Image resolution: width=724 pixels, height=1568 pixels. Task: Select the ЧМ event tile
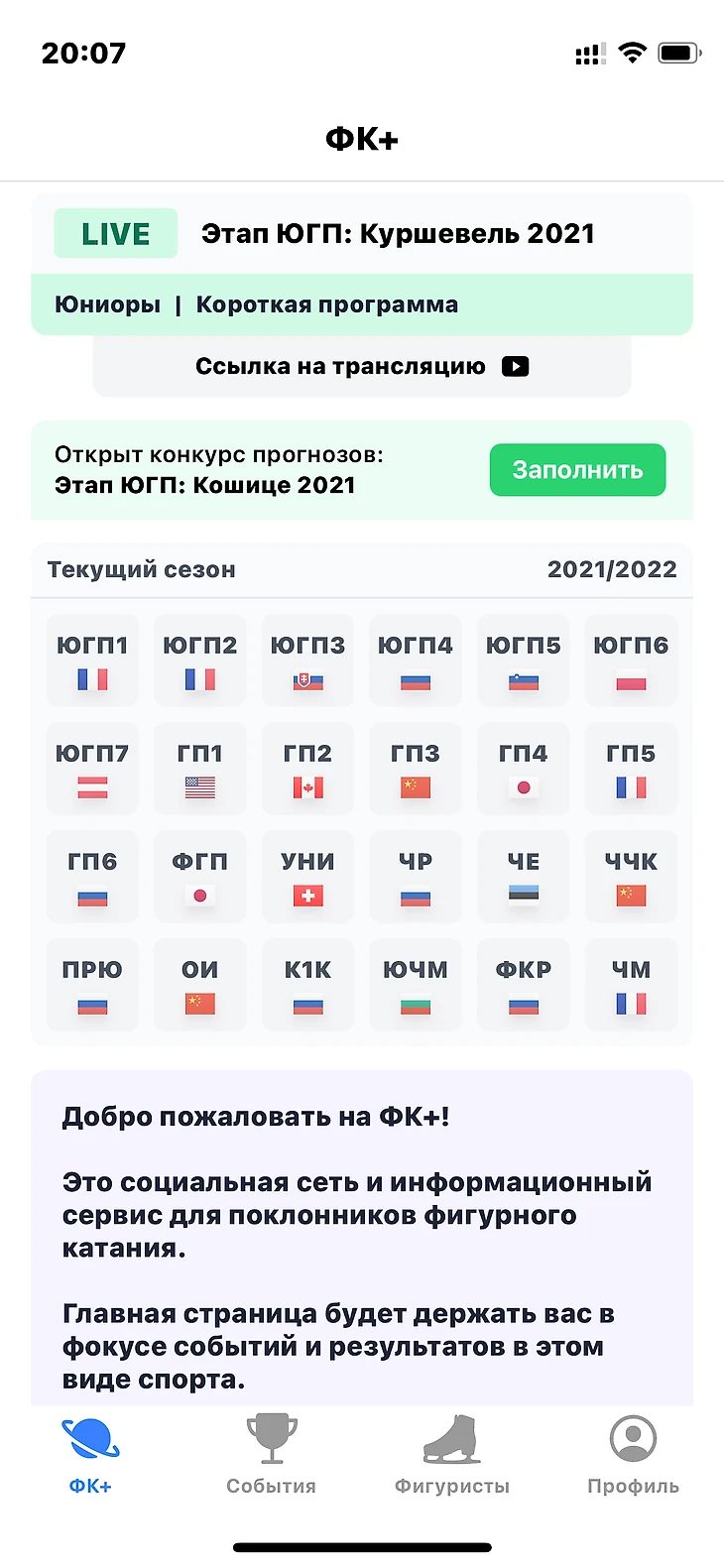[x=631, y=985]
